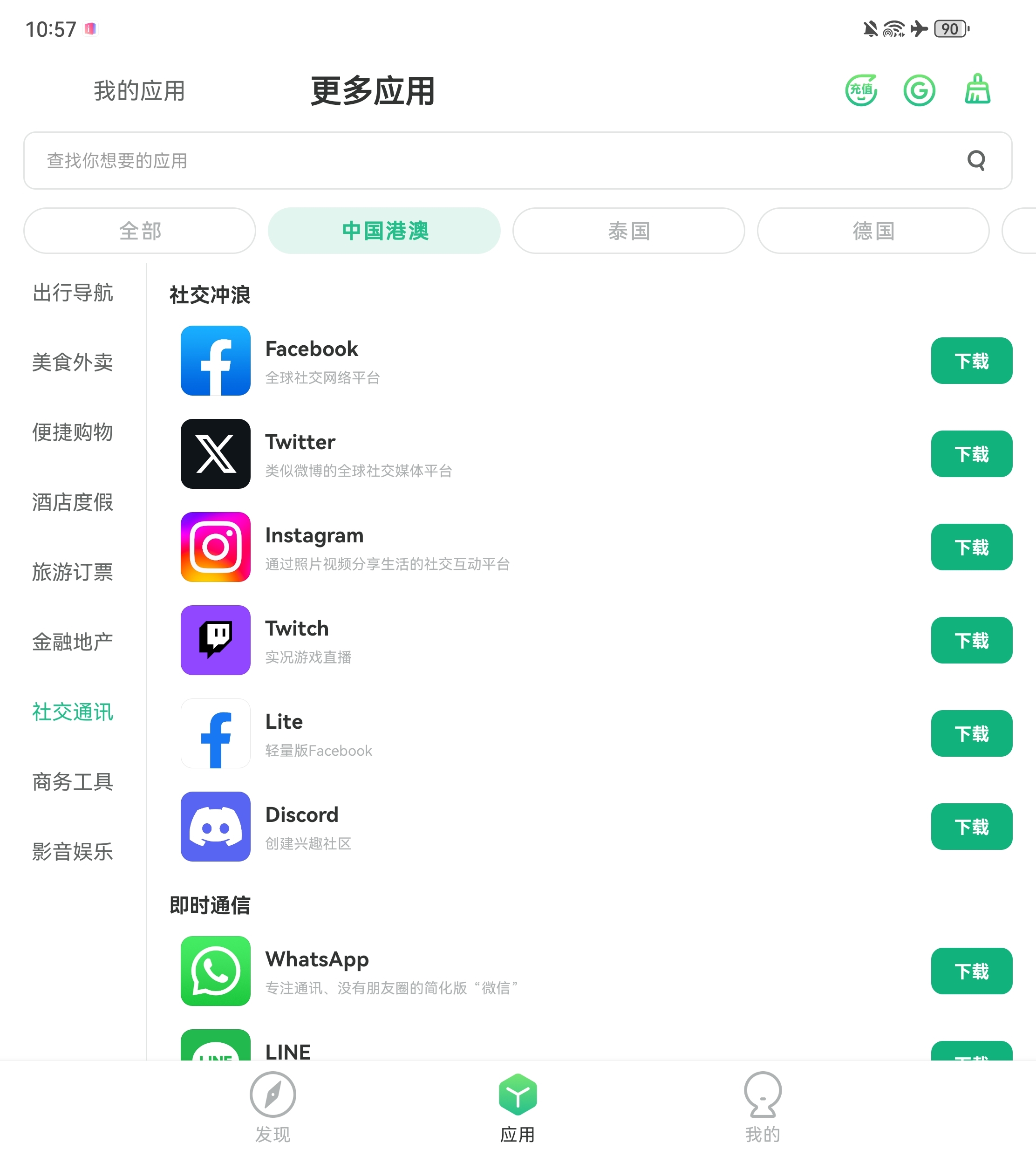
Task: Focus the 查找你想要的应用 search box
Action: pyautogui.click(x=501, y=161)
